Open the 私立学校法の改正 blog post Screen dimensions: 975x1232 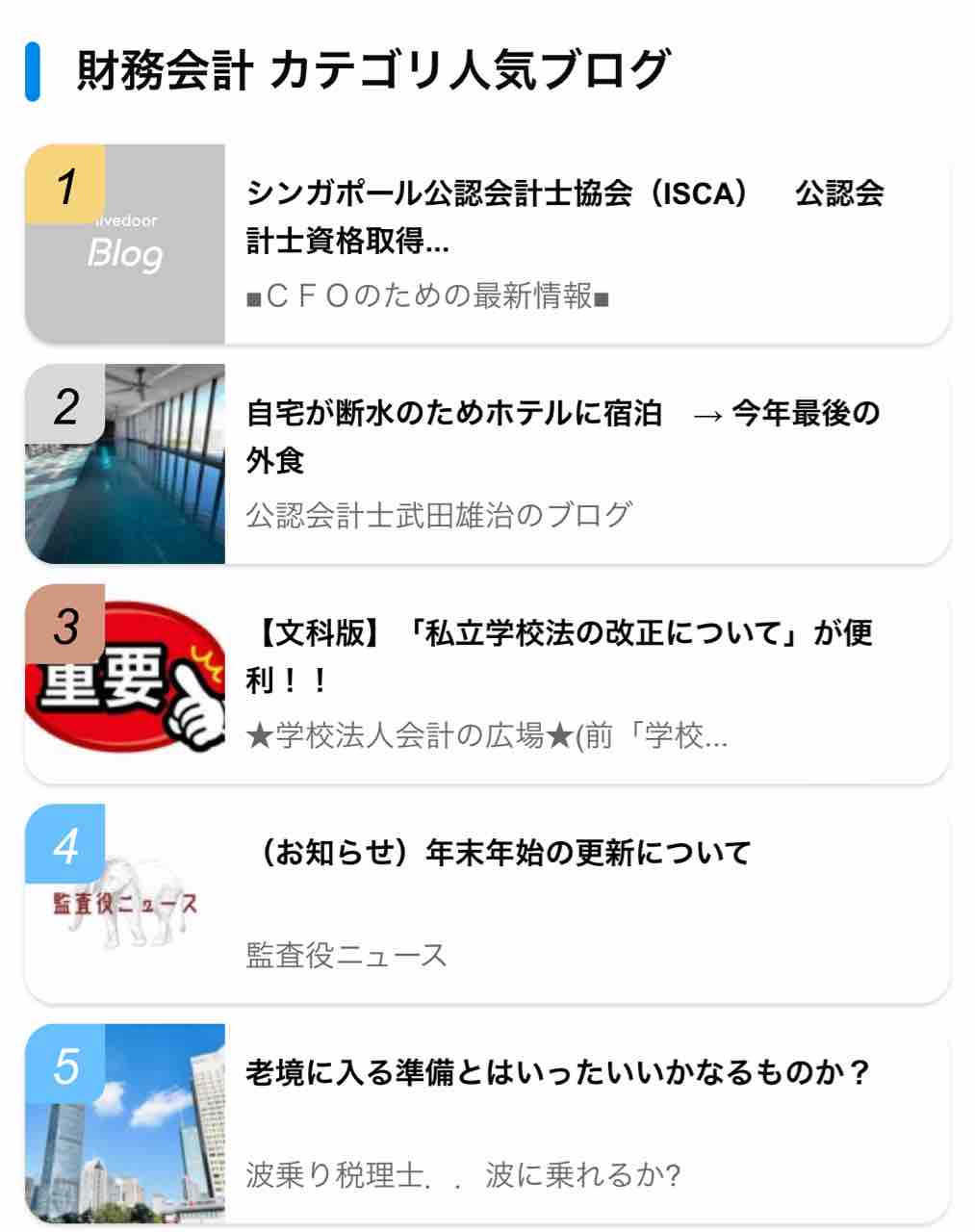(487, 683)
